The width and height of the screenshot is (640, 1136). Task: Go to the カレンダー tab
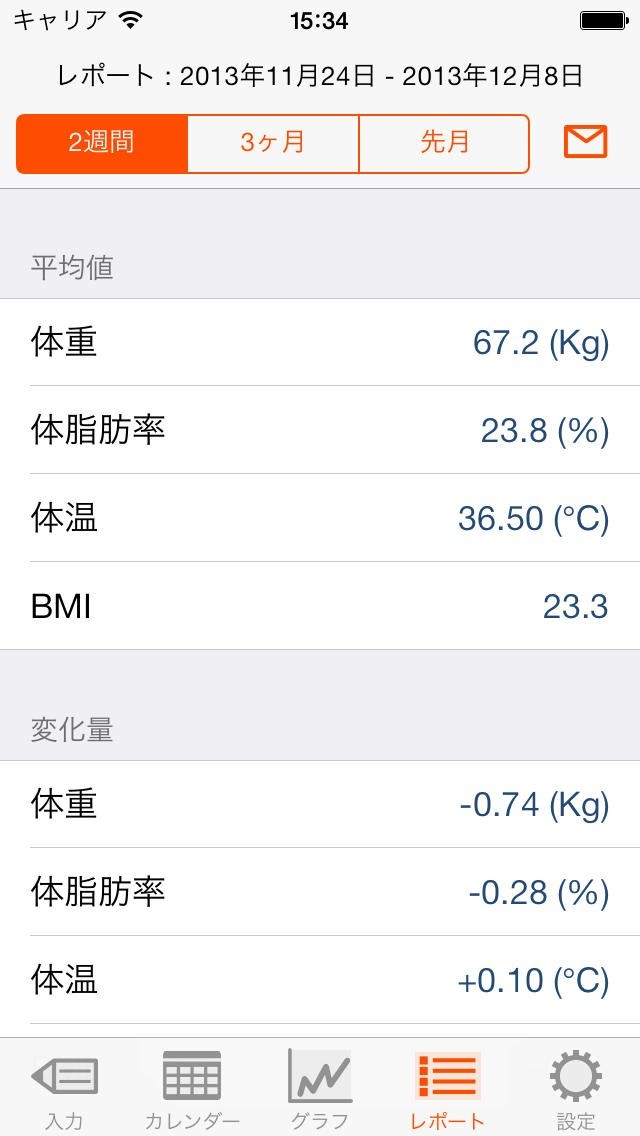192,1088
